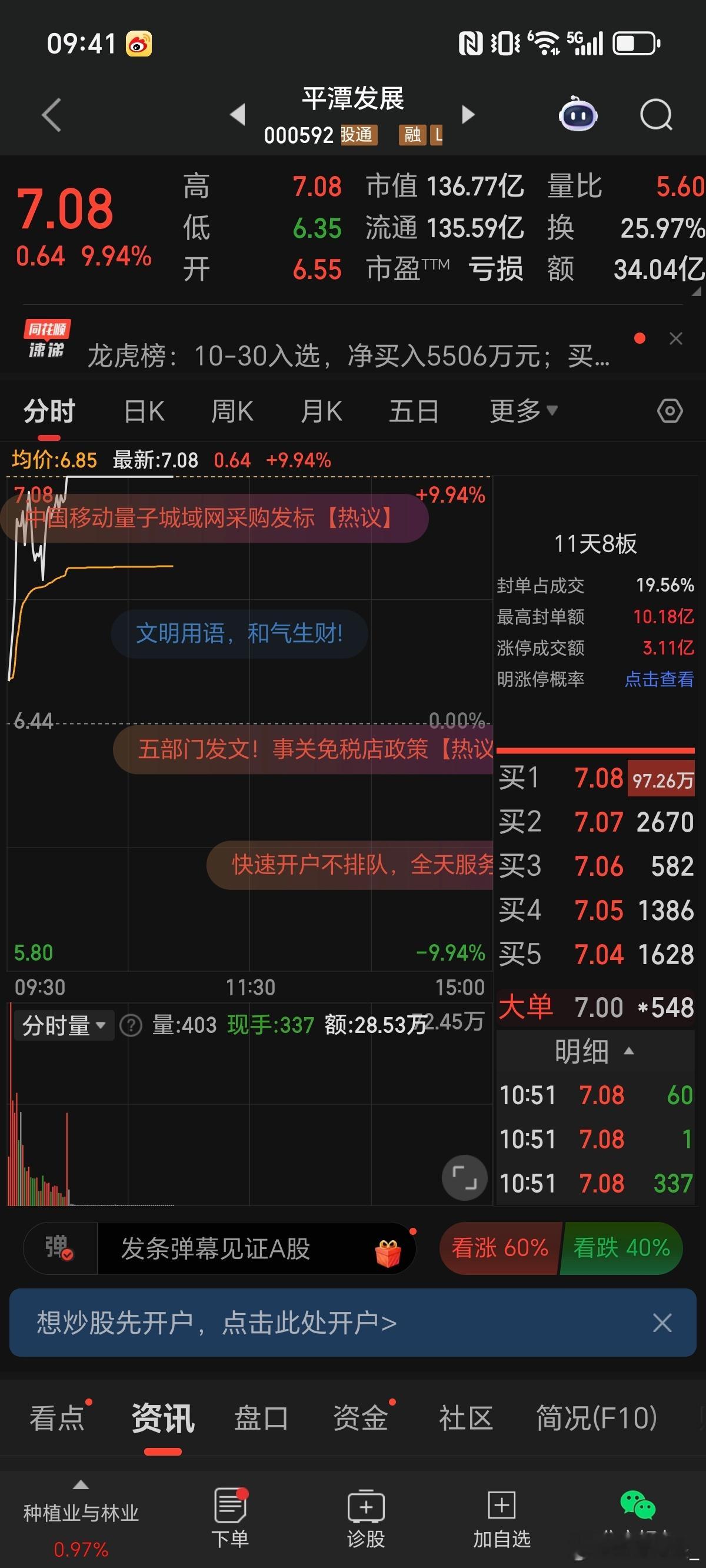Dismiss the 龙虎榜 news ticker
The width and height of the screenshot is (706, 1568).
675,339
